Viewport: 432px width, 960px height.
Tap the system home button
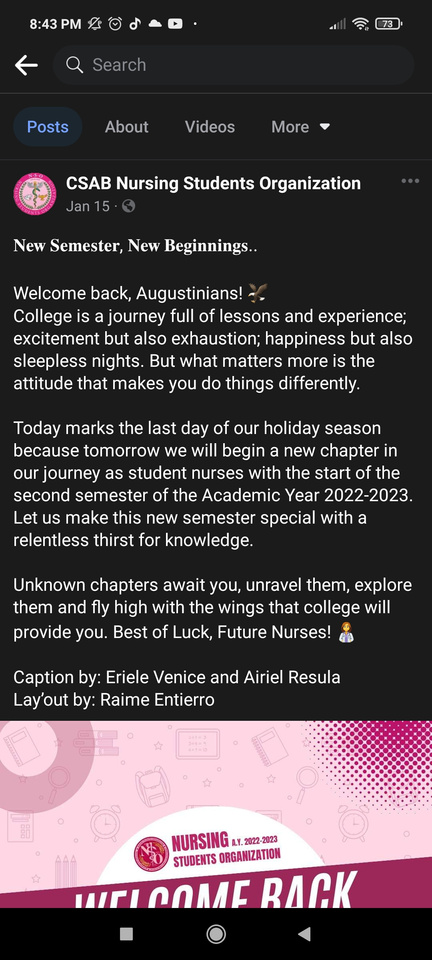coord(216,934)
